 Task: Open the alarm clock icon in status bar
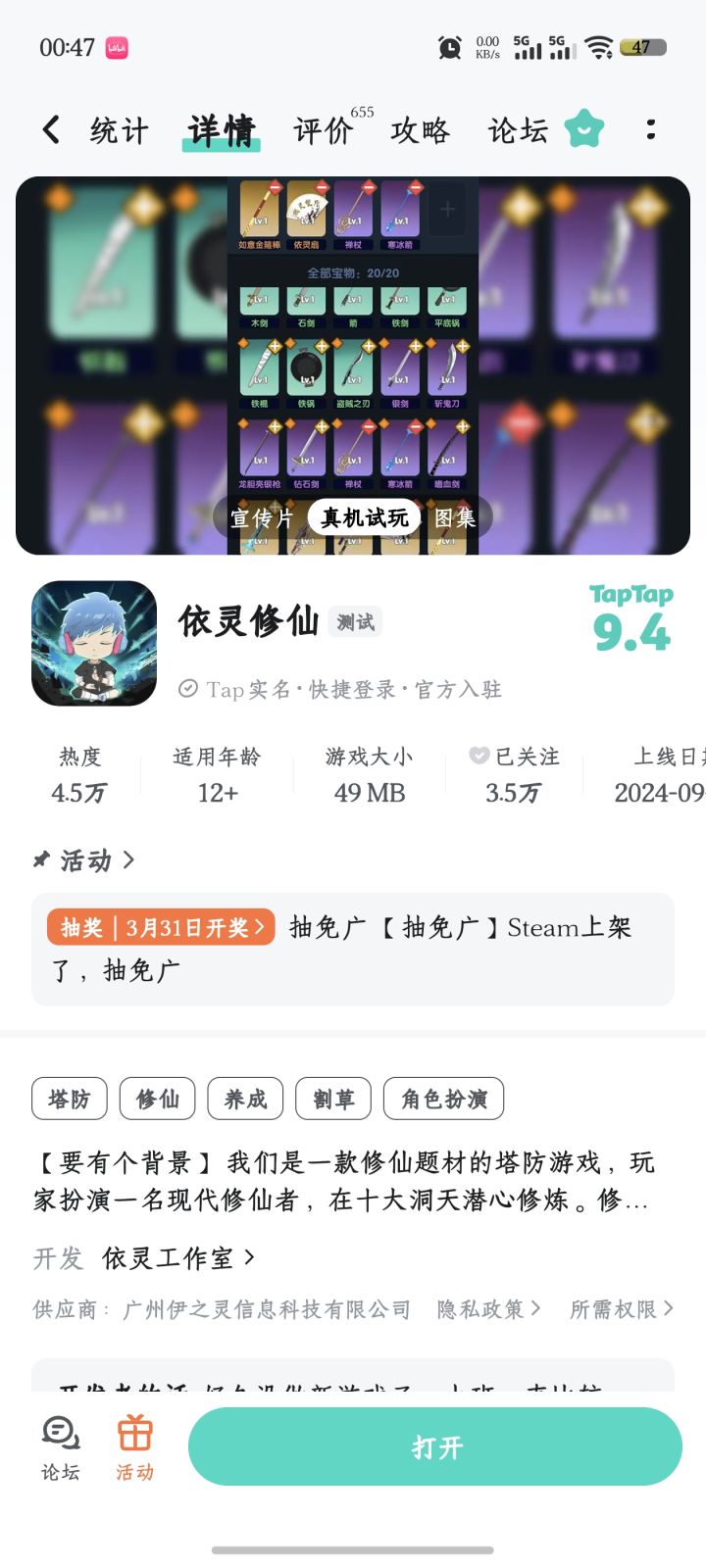point(449,46)
